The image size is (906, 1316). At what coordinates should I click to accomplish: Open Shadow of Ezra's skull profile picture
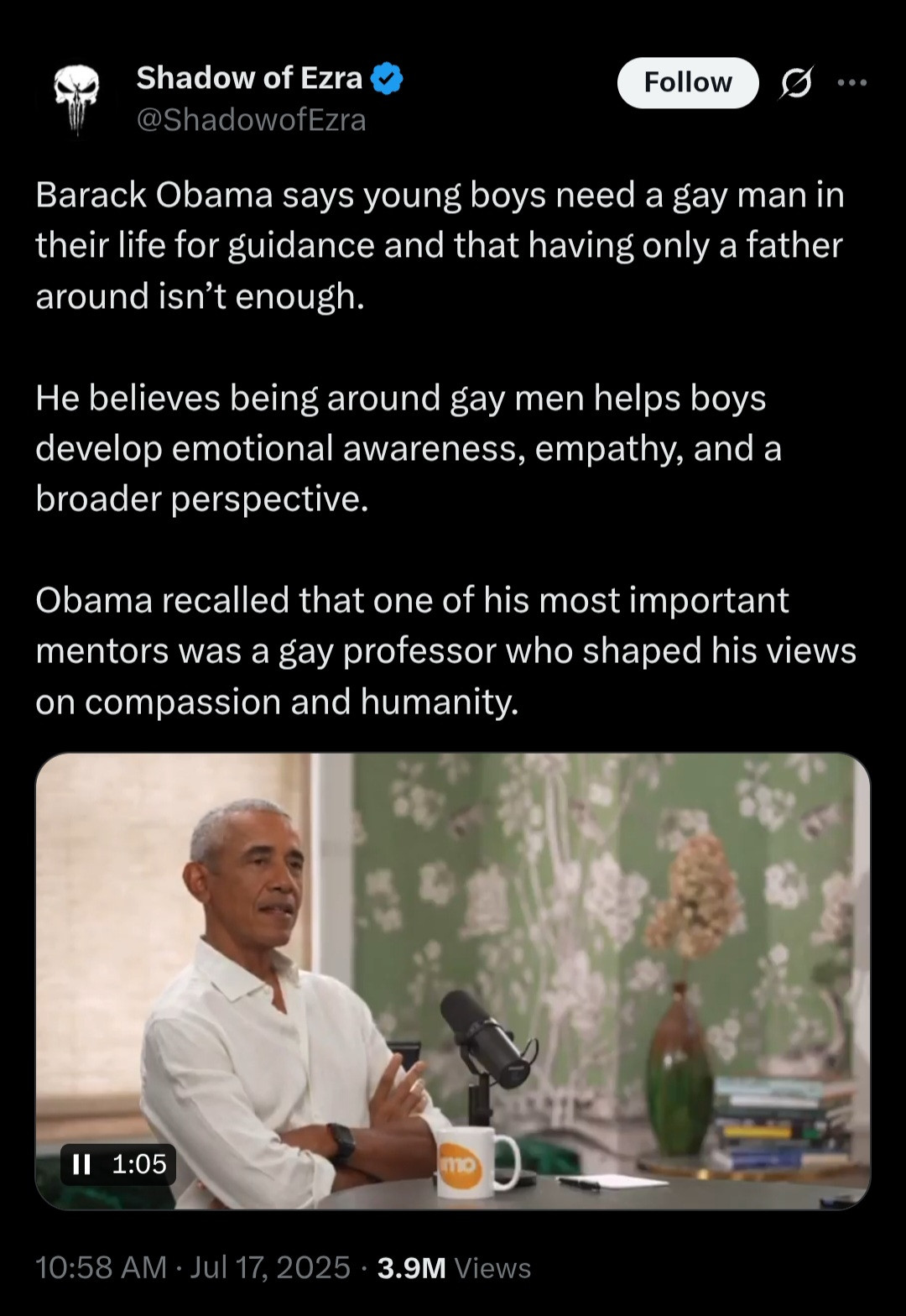pos(76,99)
